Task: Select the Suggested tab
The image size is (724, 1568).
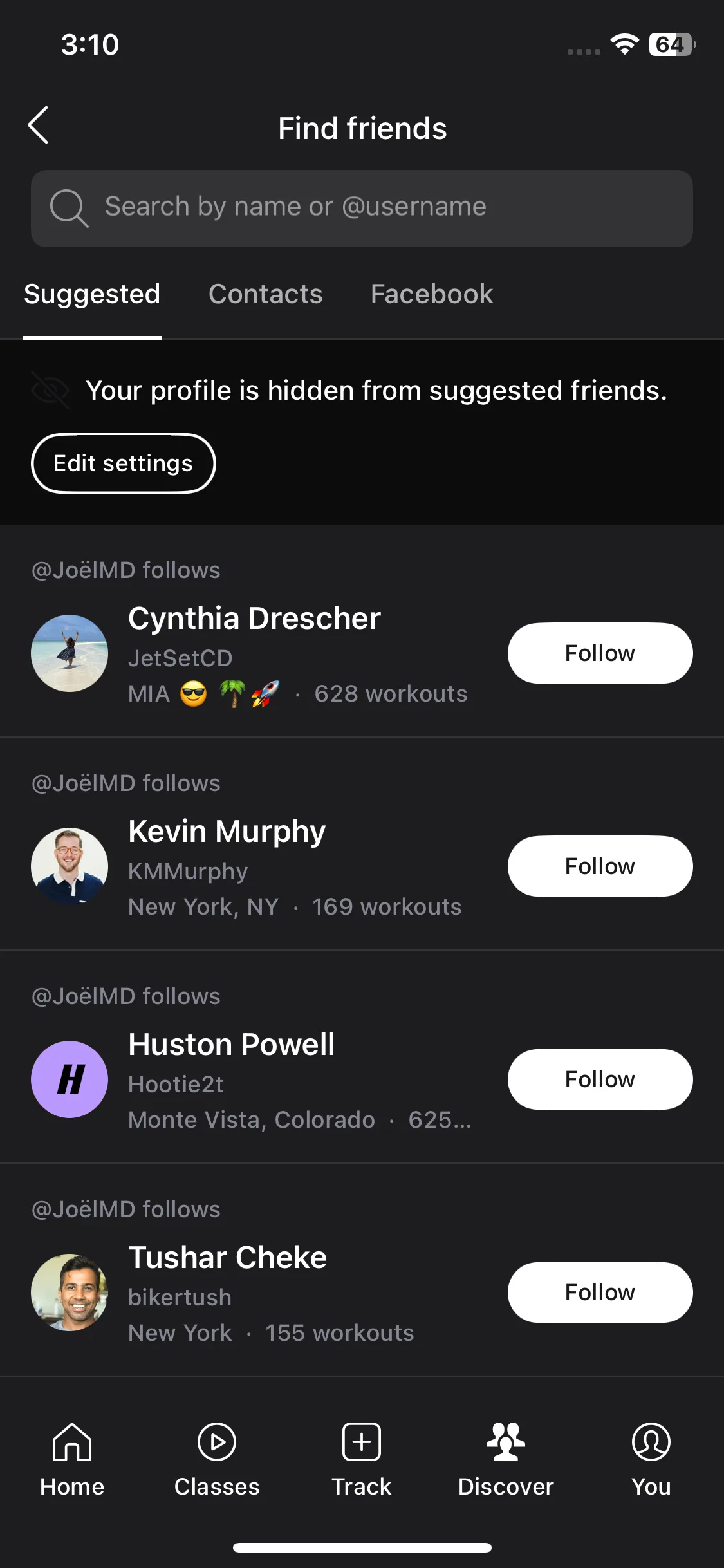Action: [x=92, y=295]
